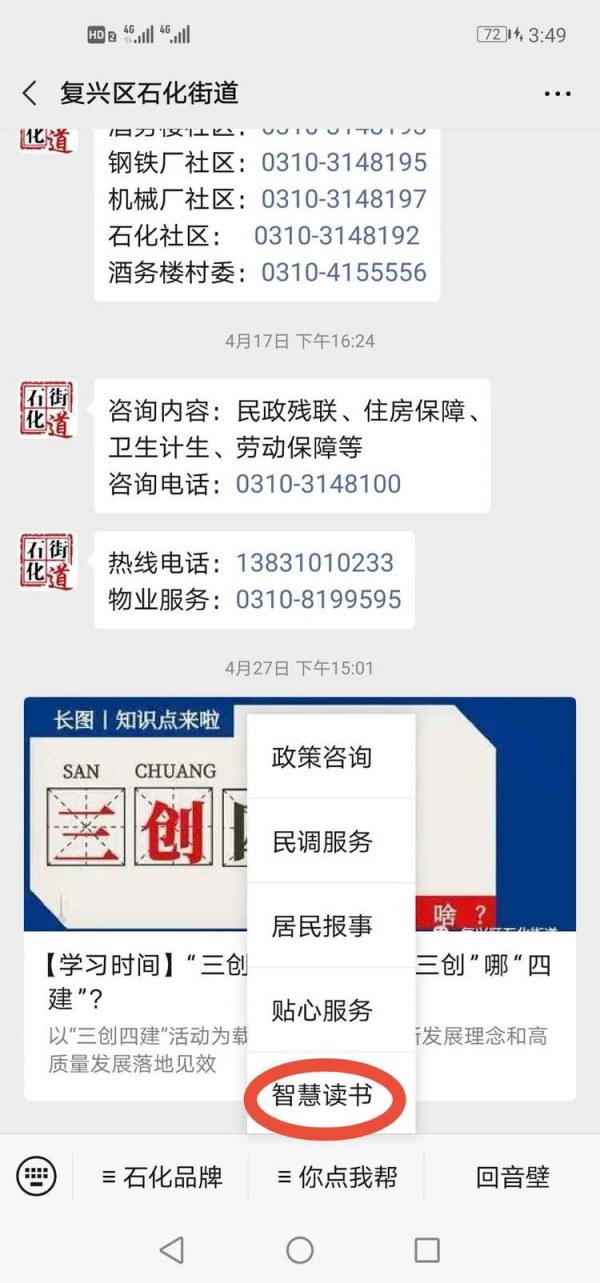Select 政策咨询 from the popup menu
Screen dimensions: 600x1283
point(322,757)
